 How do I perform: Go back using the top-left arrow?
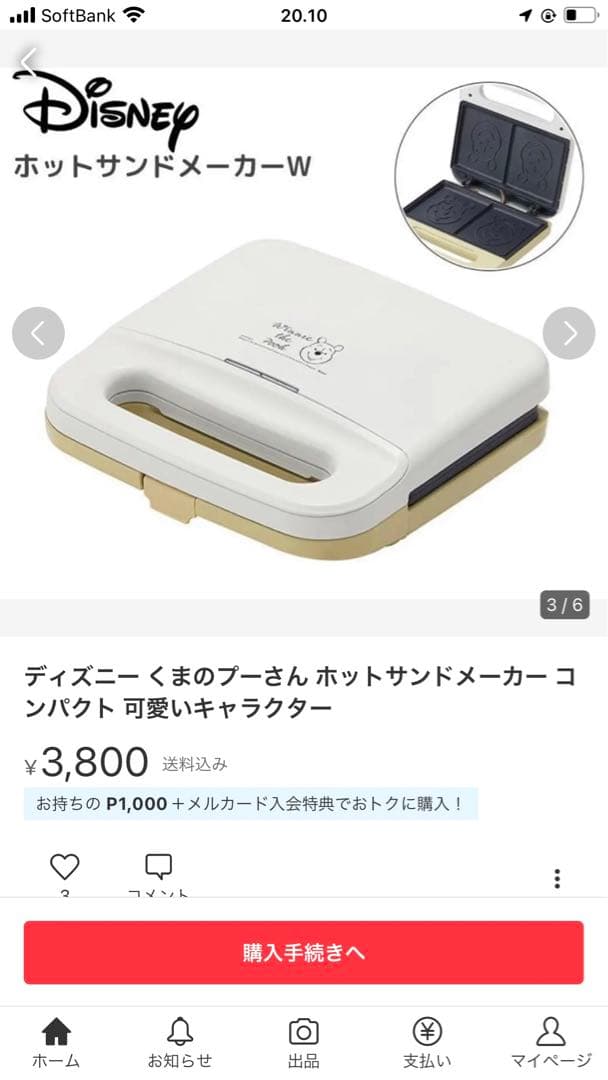click(x=30, y=60)
